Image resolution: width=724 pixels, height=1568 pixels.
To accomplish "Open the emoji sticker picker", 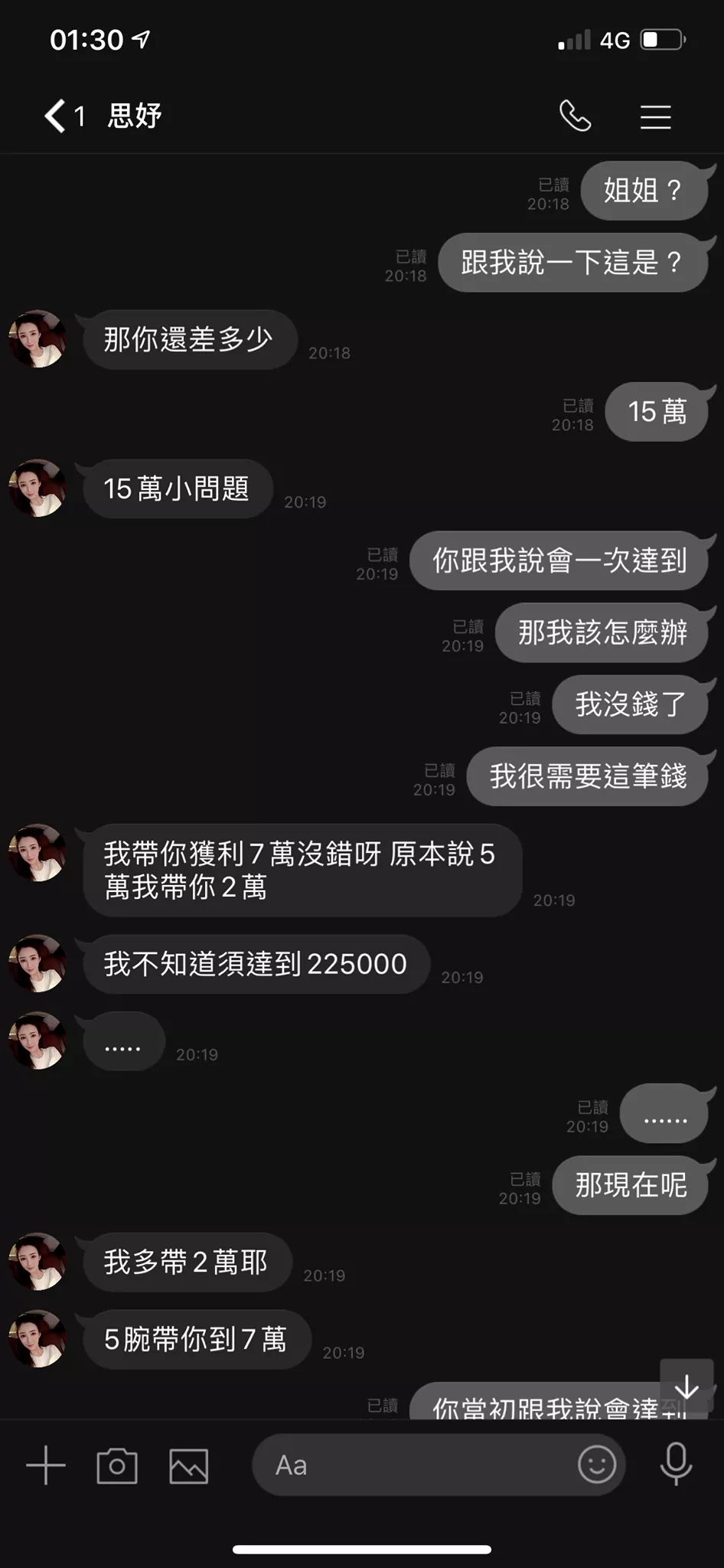I will tap(597, 1465).
